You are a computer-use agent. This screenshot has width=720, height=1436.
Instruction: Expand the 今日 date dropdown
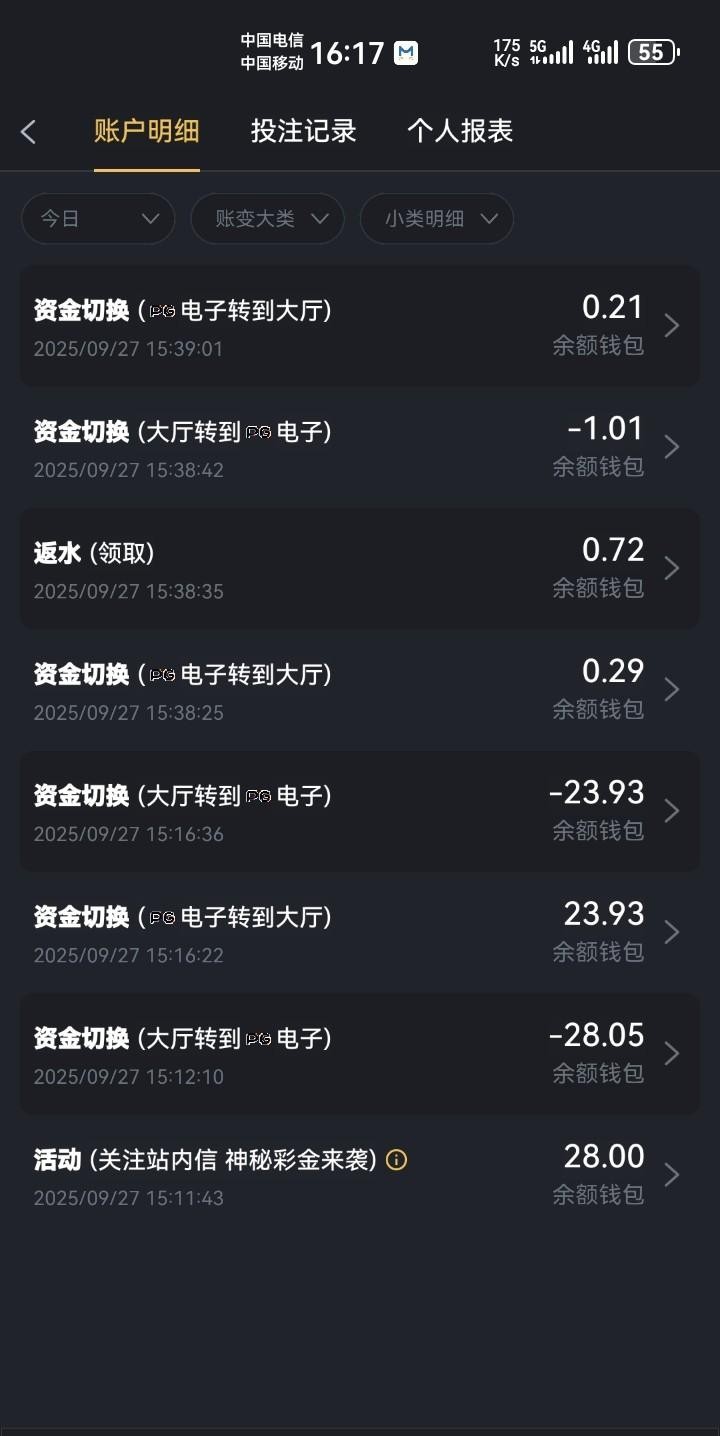98,219
